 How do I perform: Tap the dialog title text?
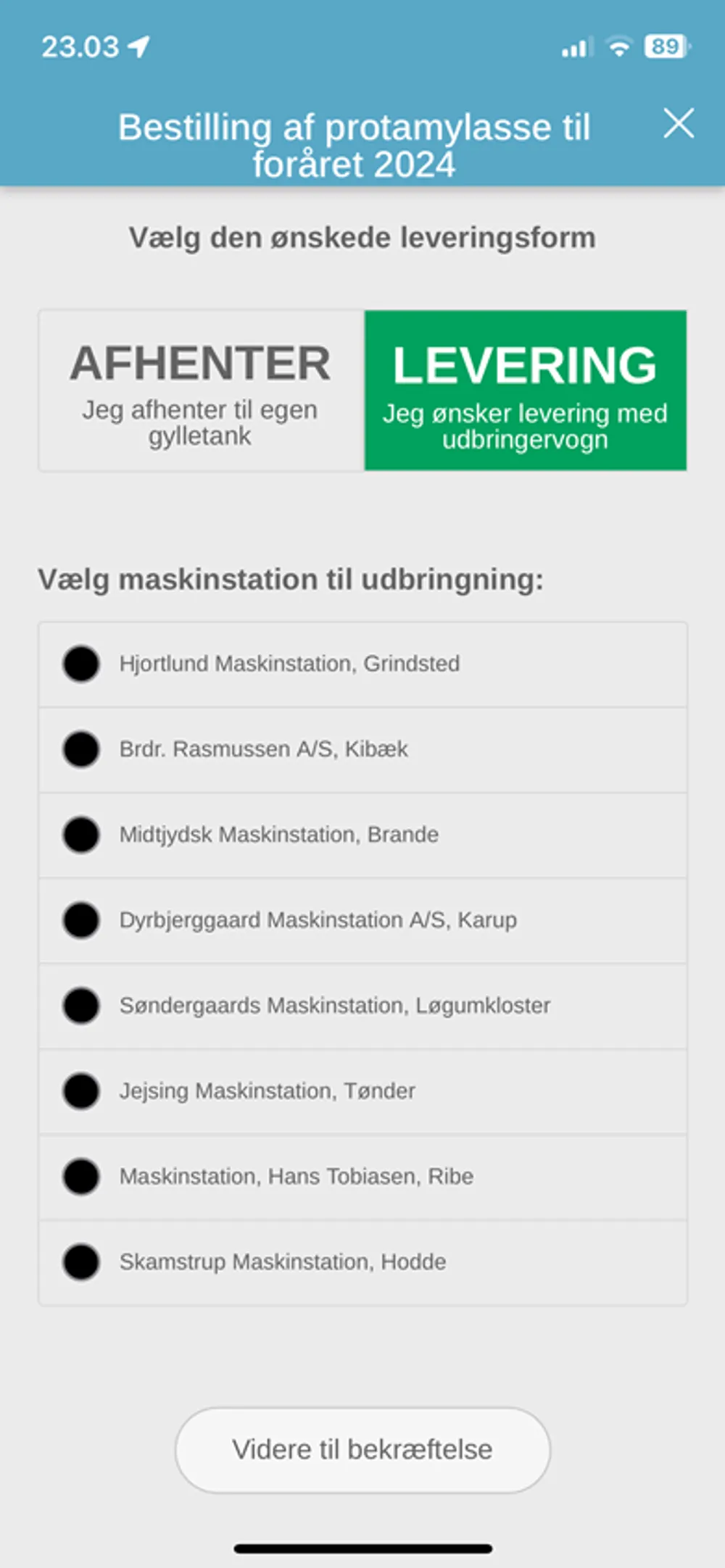355,143
